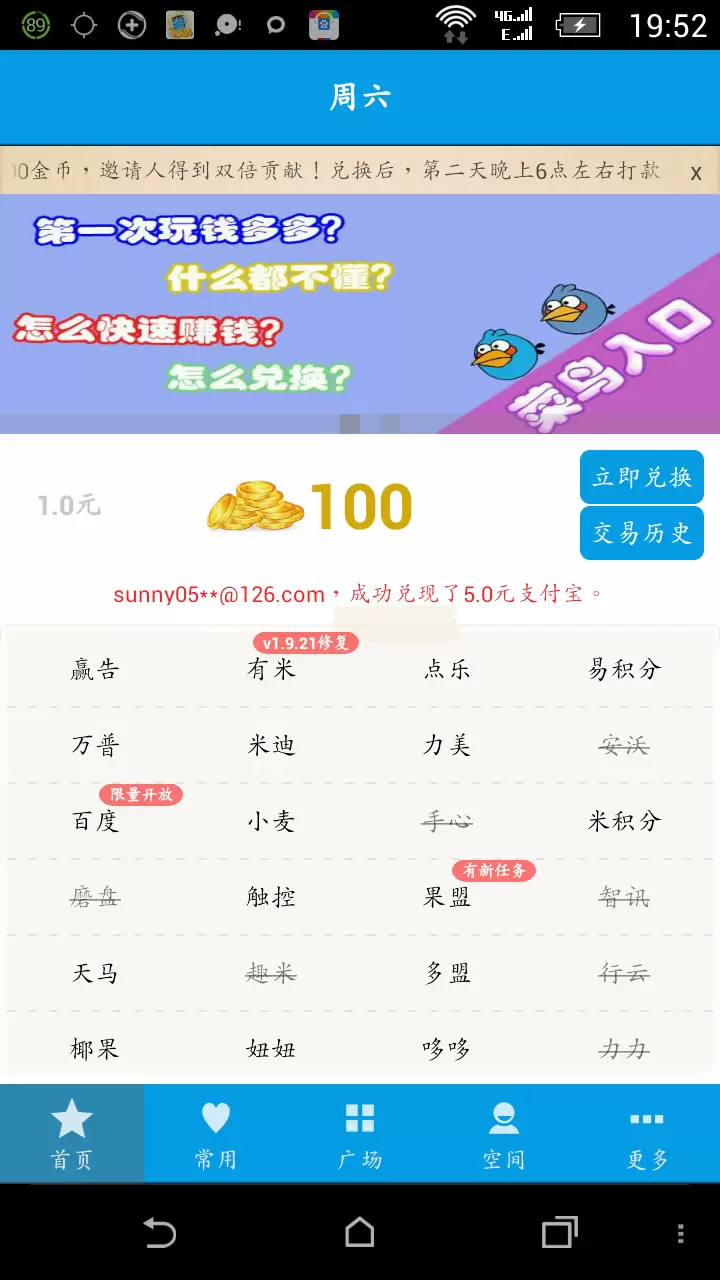Select the 常用 heart icon
The height and width of the screenshot is (1280, 720).
click(216, 1119)
